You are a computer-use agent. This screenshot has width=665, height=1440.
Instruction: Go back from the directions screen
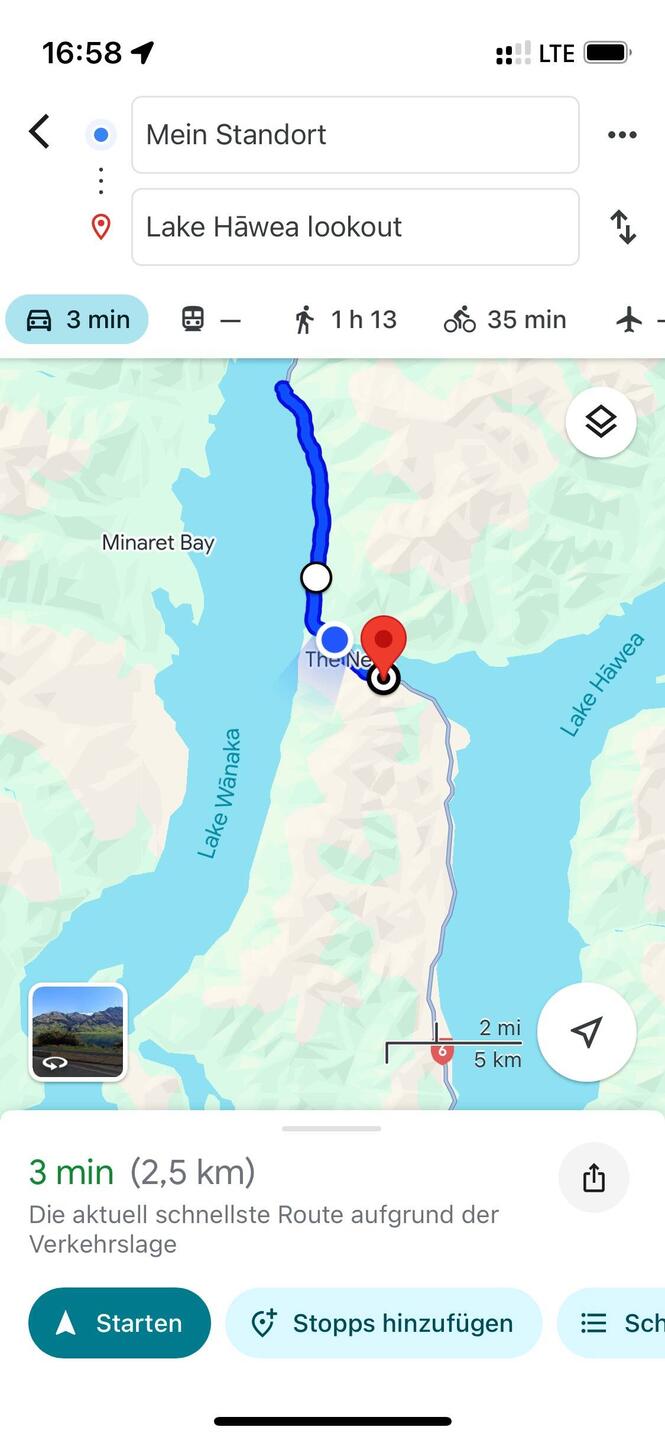[x=40, y=132]
